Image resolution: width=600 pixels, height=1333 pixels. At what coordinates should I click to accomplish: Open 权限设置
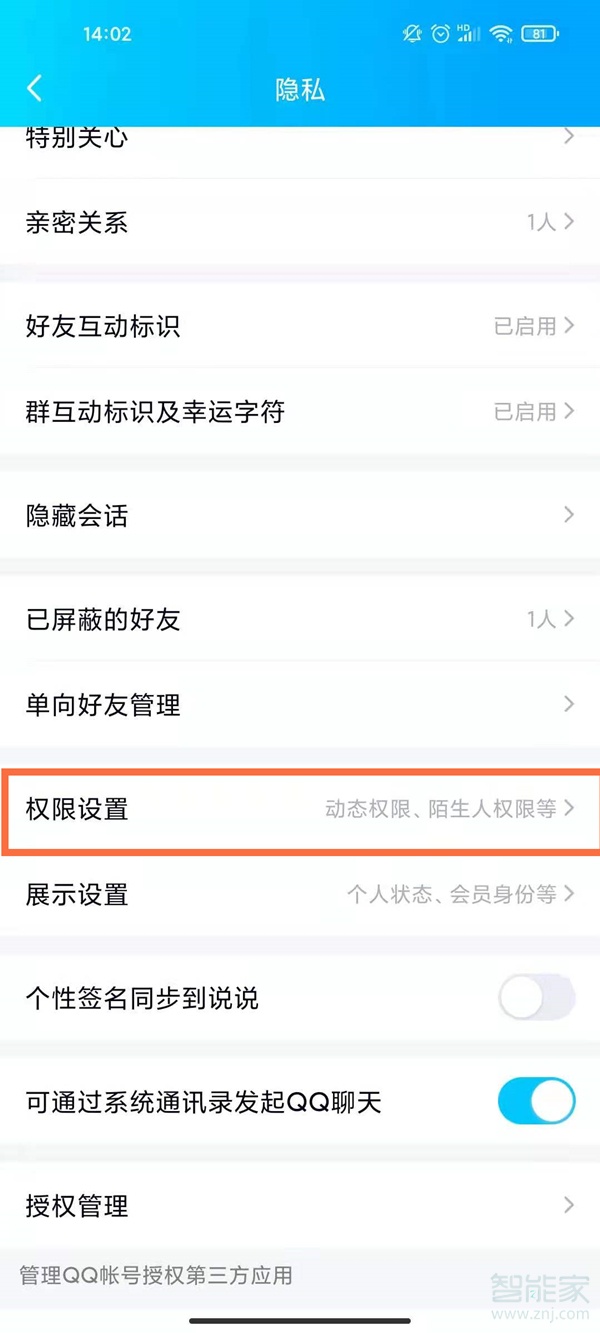(300, 809)
